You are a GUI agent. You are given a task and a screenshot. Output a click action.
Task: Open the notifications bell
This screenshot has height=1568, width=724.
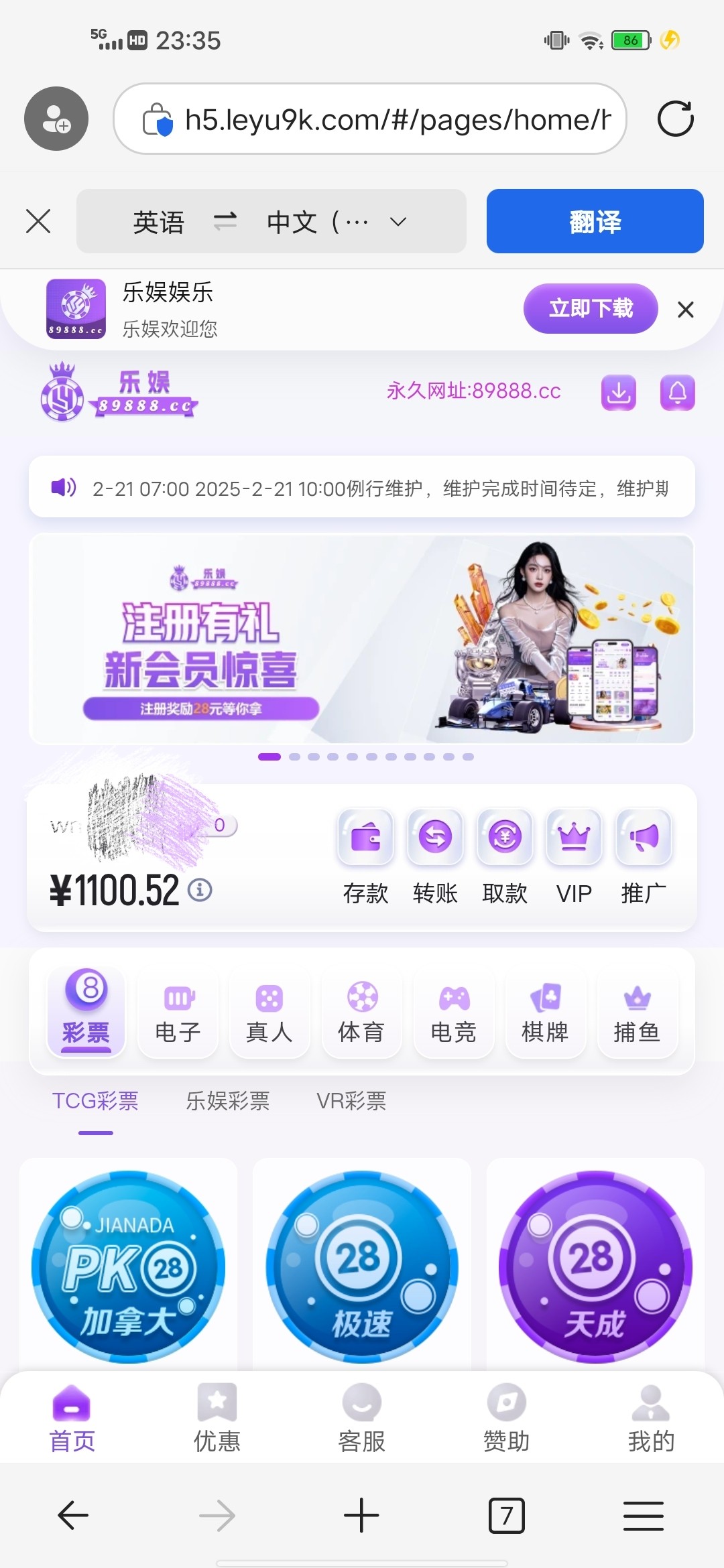click(677, 393)
